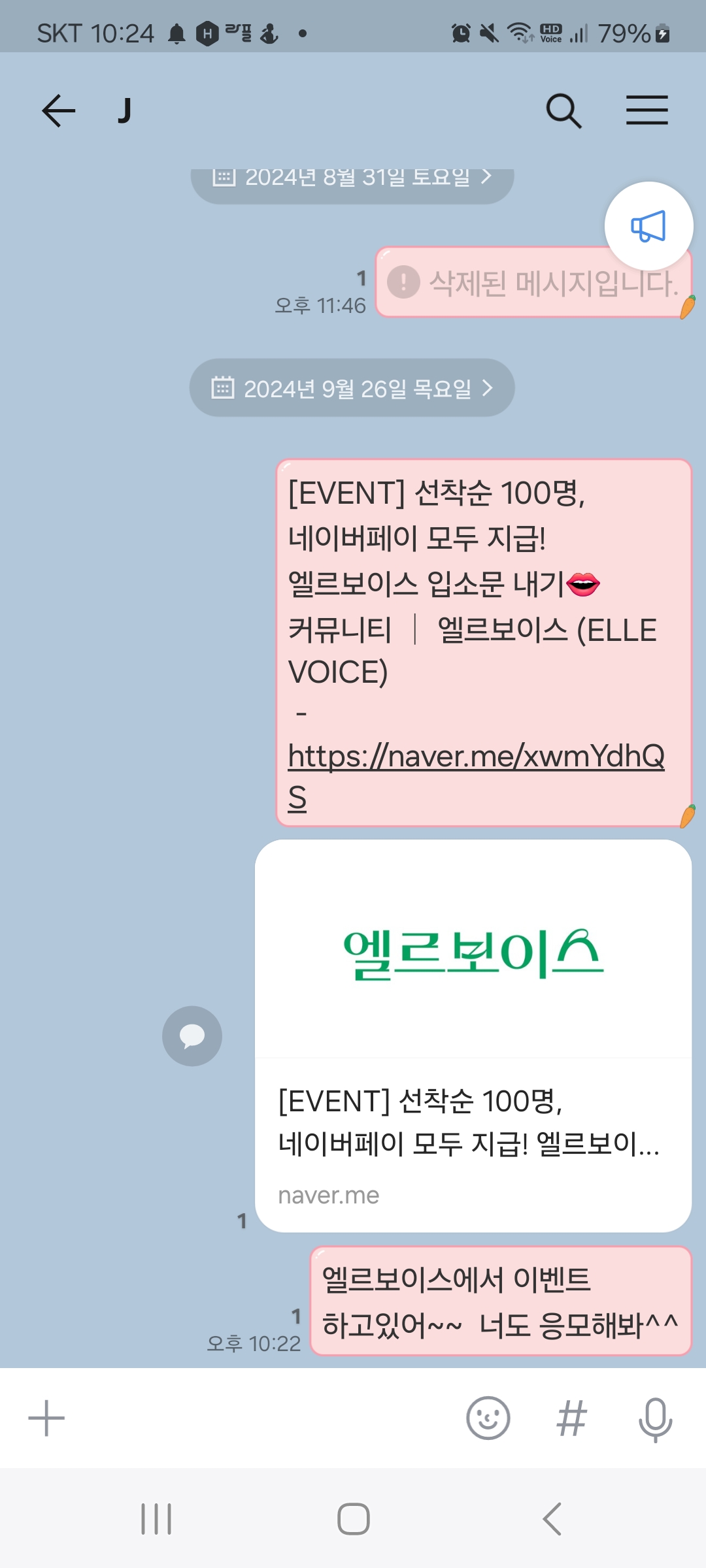Go back from the chat with J
Viewport: 706px width, 1568px height.
click(x=59, y=110)
